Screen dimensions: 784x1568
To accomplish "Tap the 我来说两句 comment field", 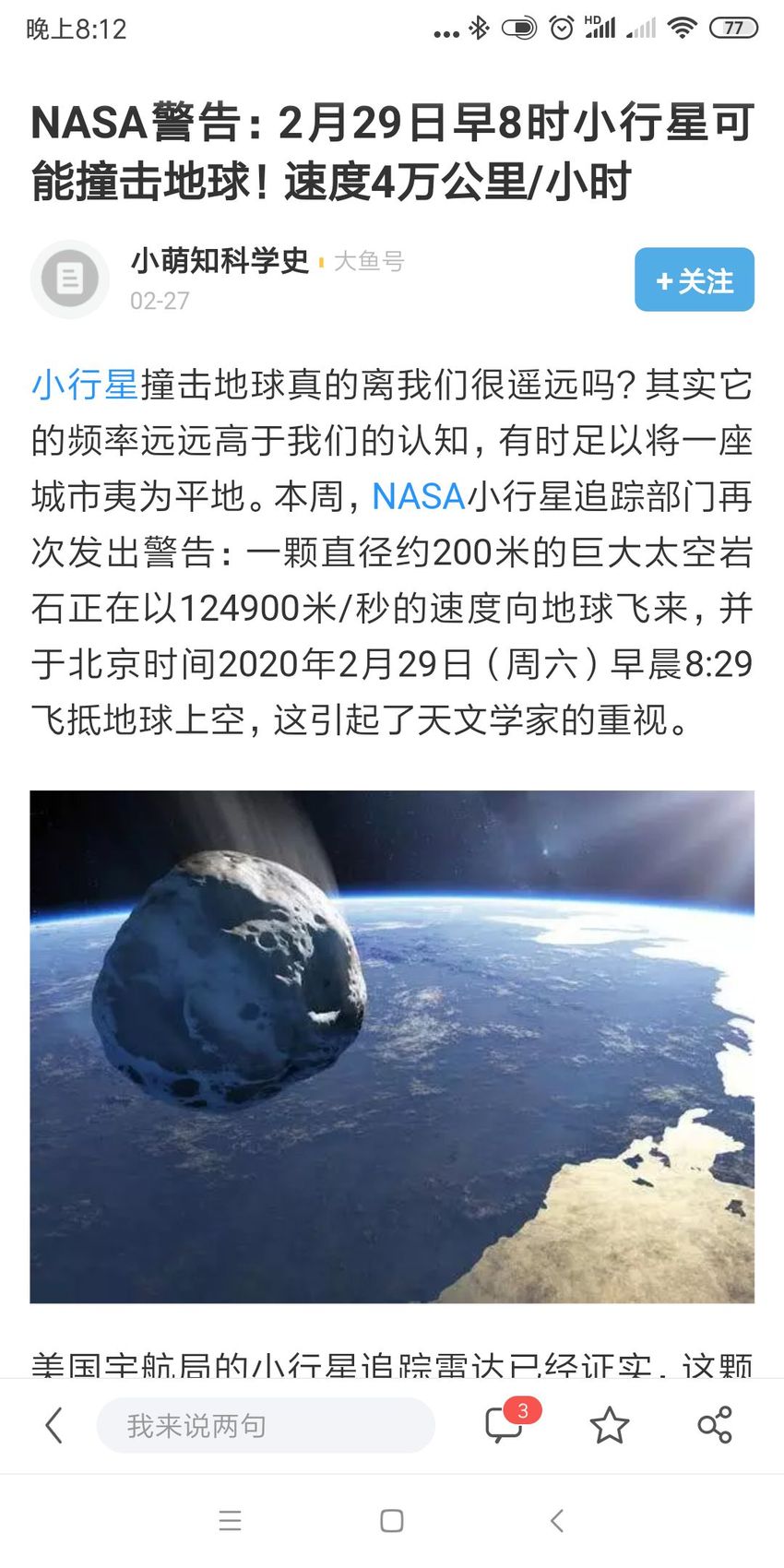I will pyautogui.click(x=266, y=1425).
